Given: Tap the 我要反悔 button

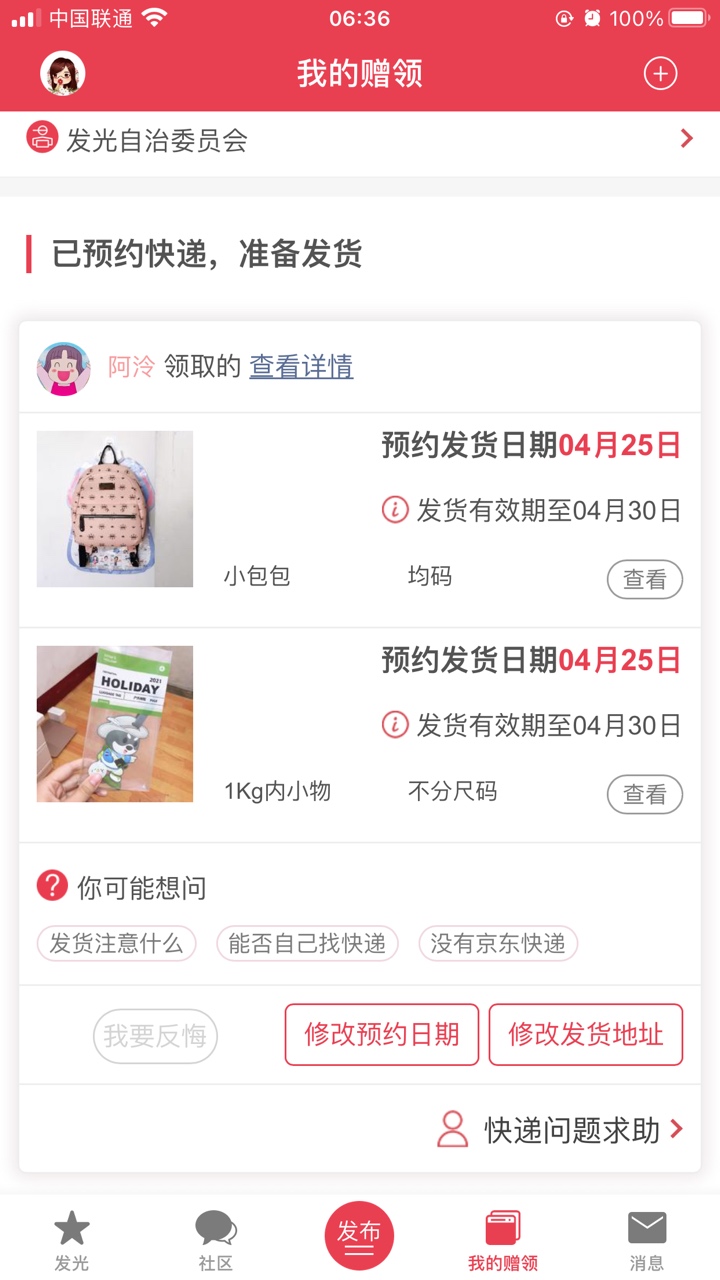Looking at the screenshot, I should pyautogui.click(x=155, y=1035).
